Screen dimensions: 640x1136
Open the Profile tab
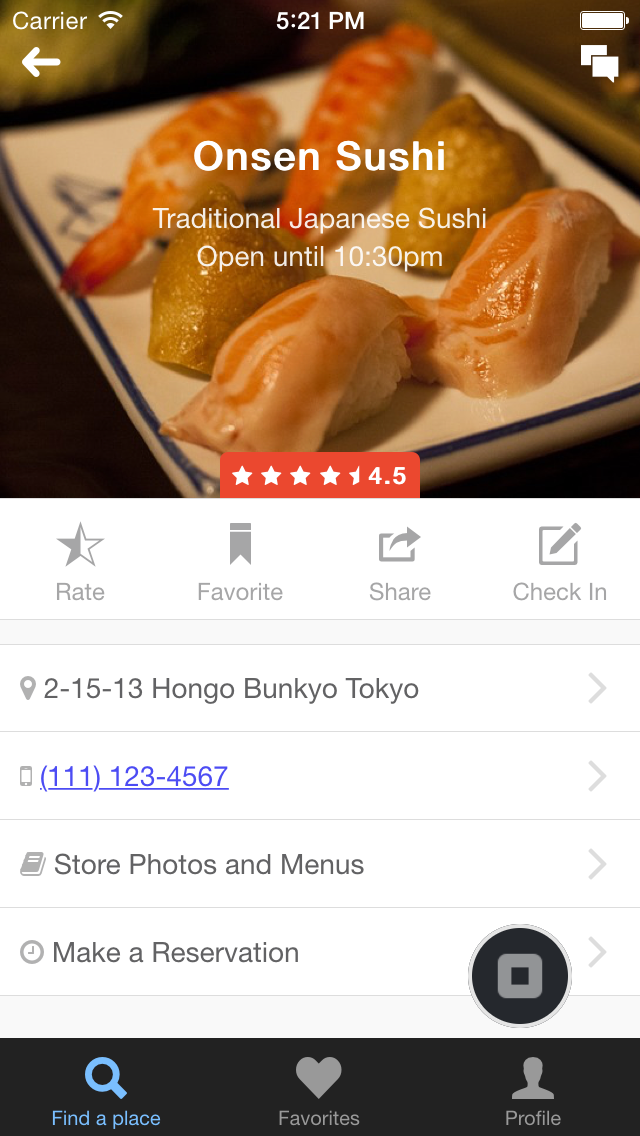[533, 1090]
